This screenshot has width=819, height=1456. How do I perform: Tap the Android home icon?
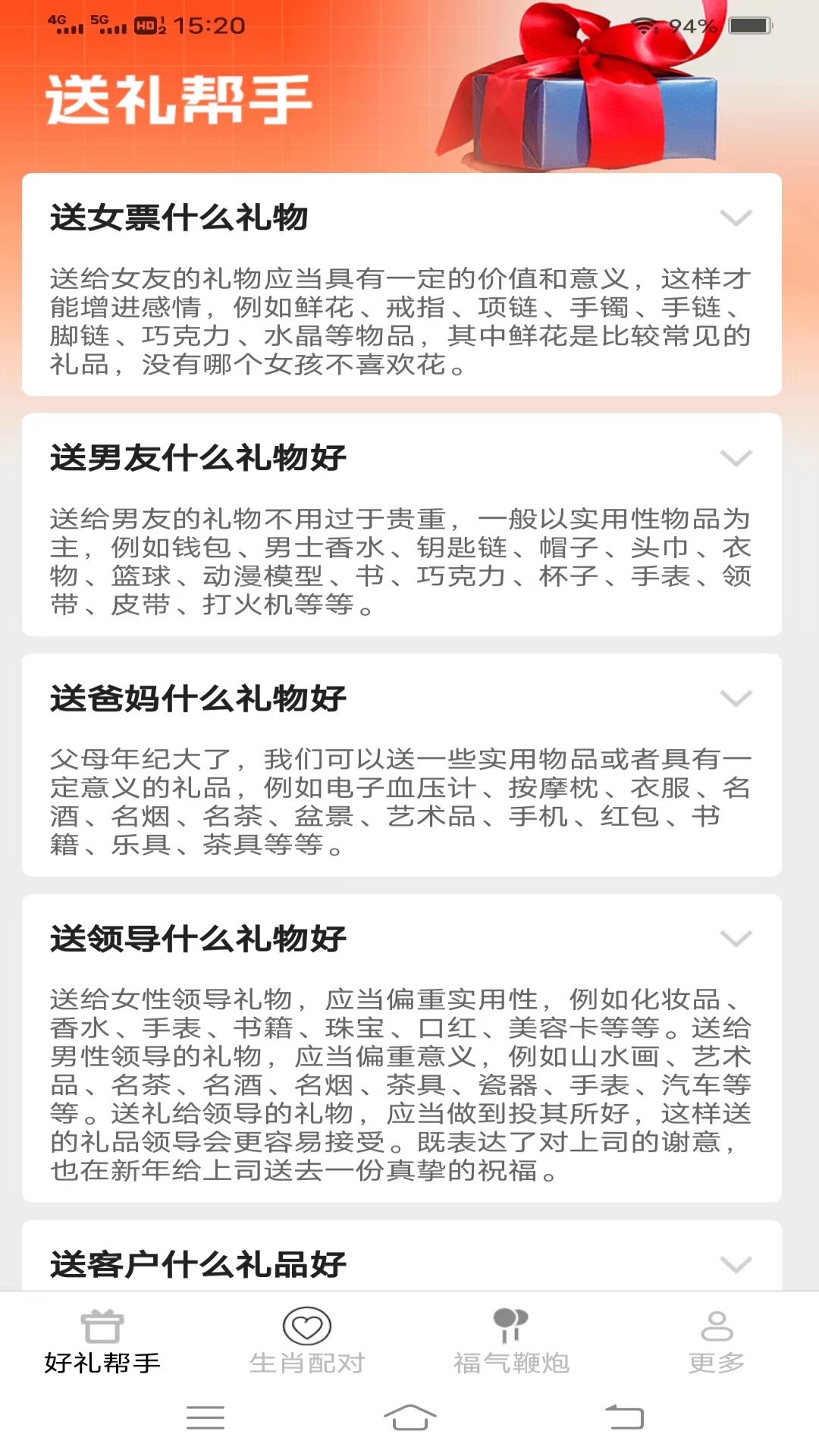coord(409,1419)
